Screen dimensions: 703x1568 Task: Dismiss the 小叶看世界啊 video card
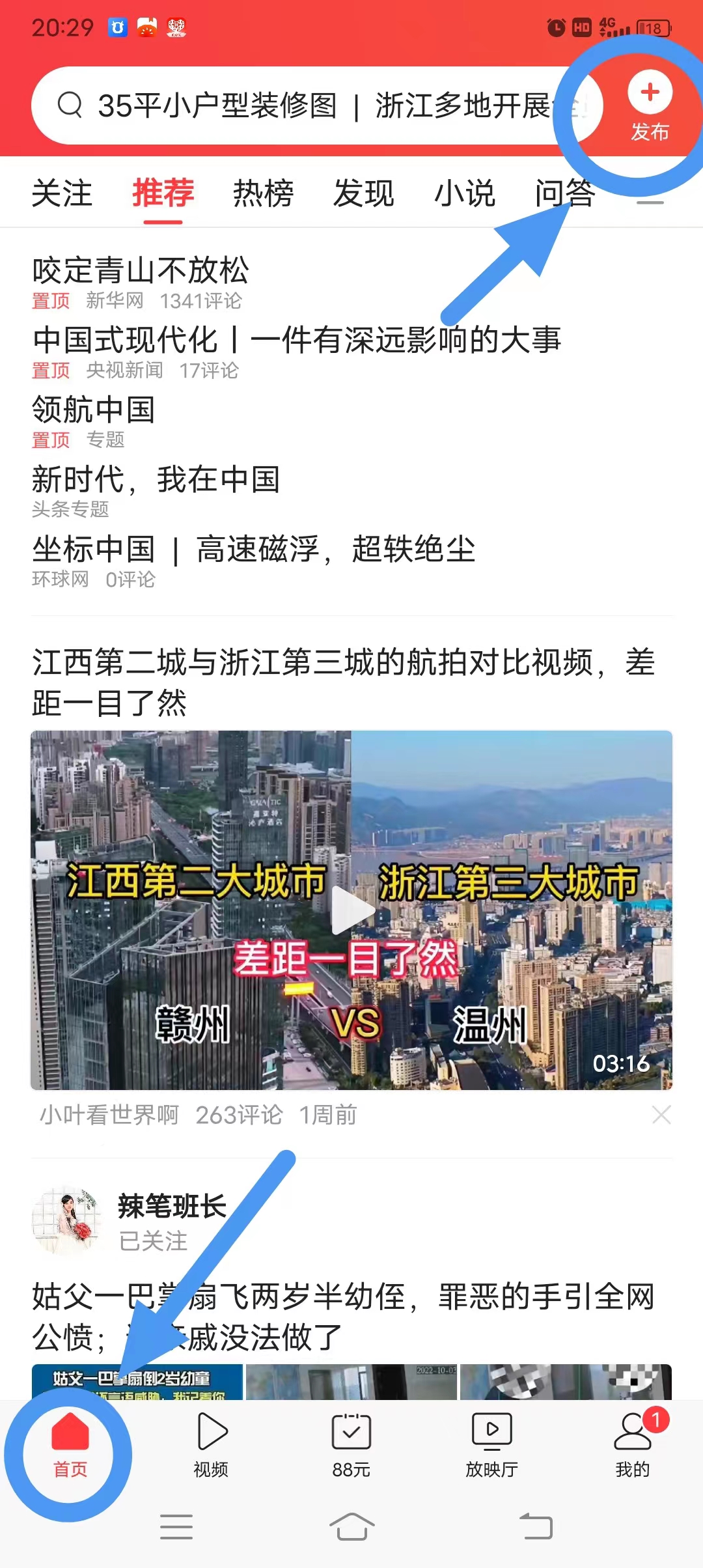pos(661,1114)
